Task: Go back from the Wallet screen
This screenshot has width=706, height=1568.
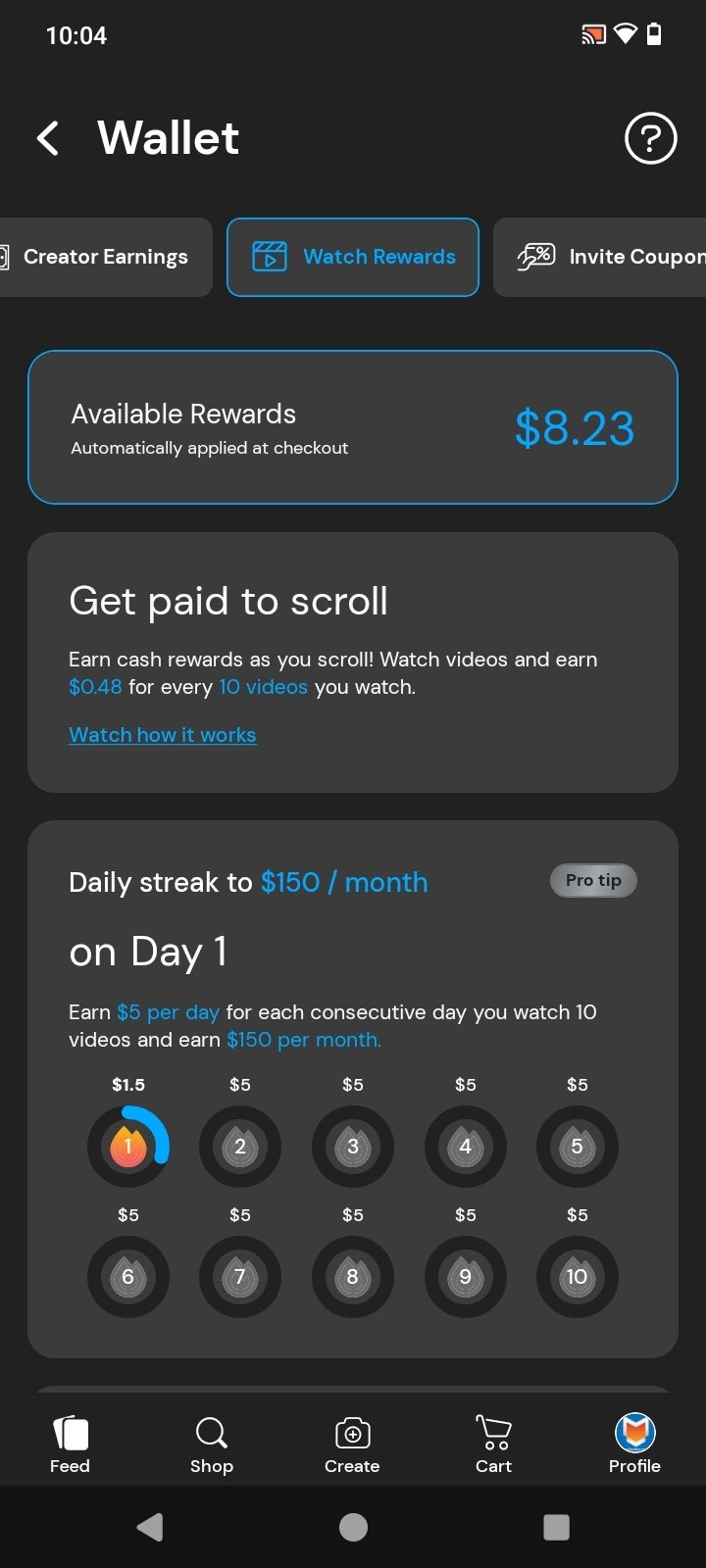Action: point(48,138)
